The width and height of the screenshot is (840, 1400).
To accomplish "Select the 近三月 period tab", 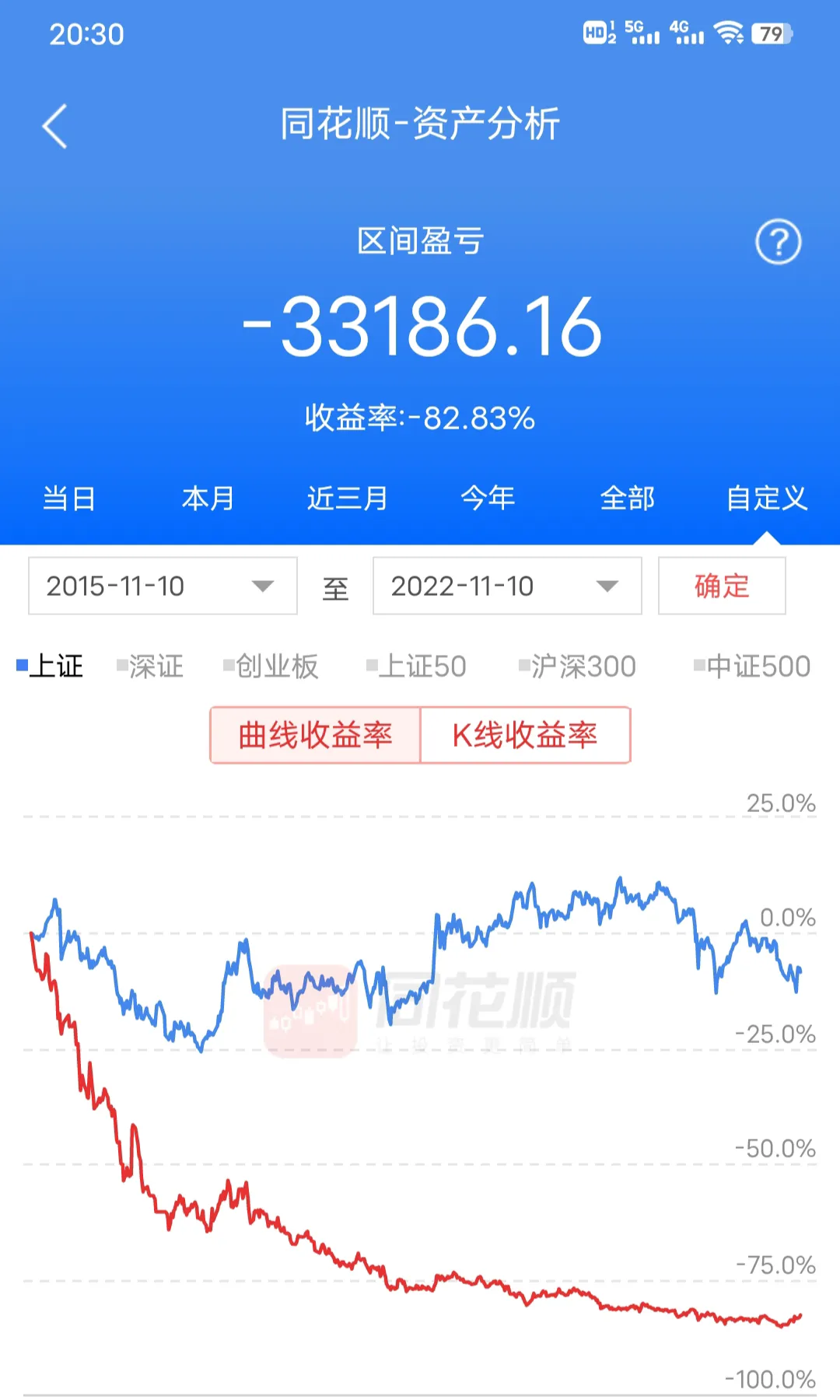I will 348,499.
